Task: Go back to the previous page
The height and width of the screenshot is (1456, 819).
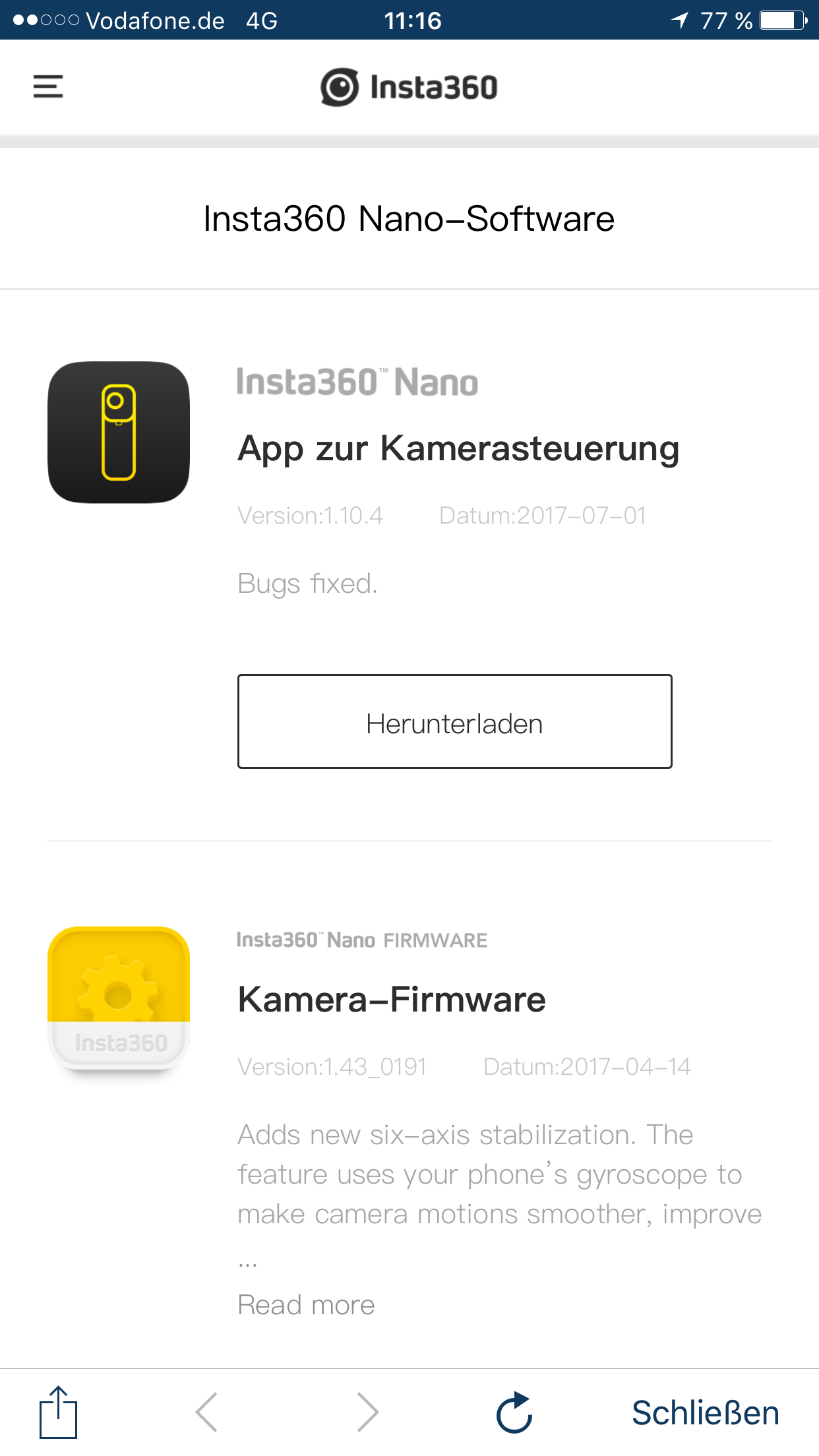Action: point(207,1412)
